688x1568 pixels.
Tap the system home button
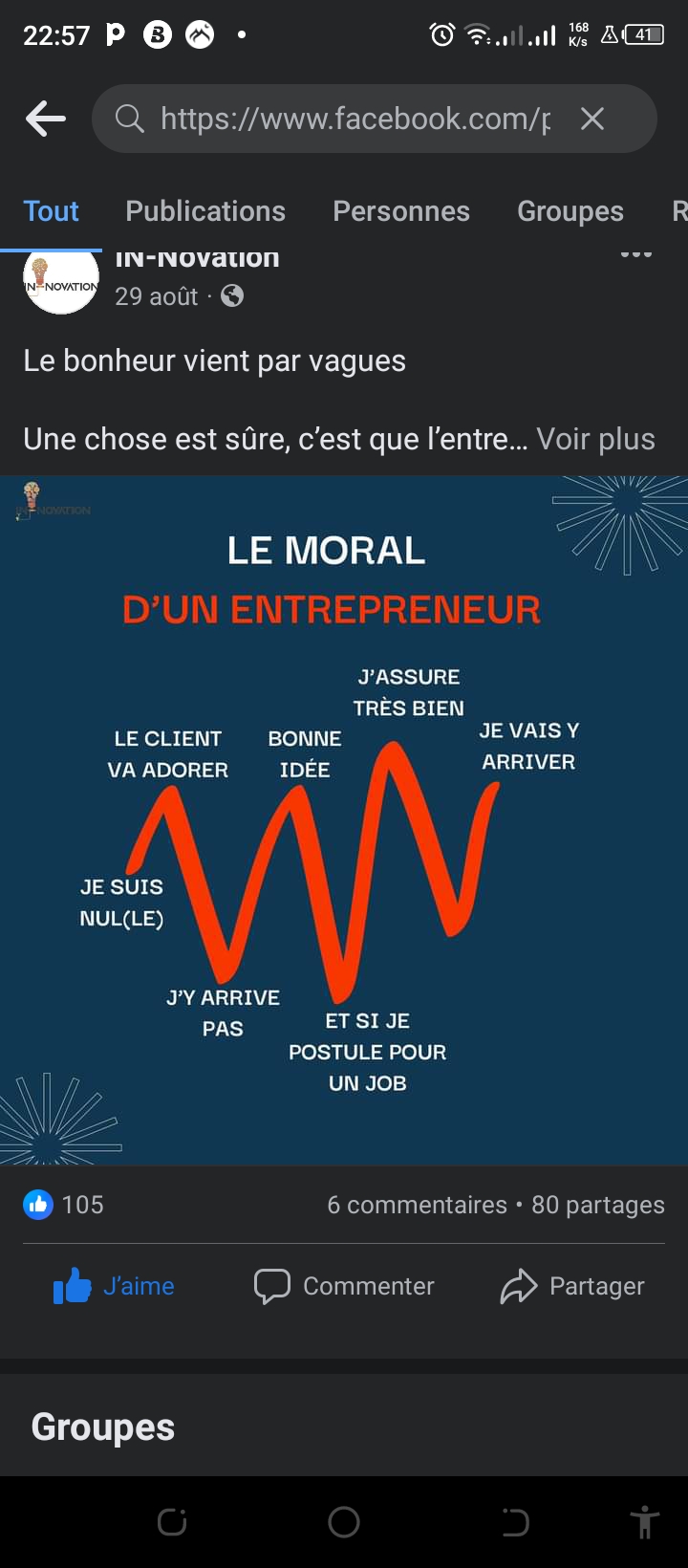click(x=344, y=1521)
